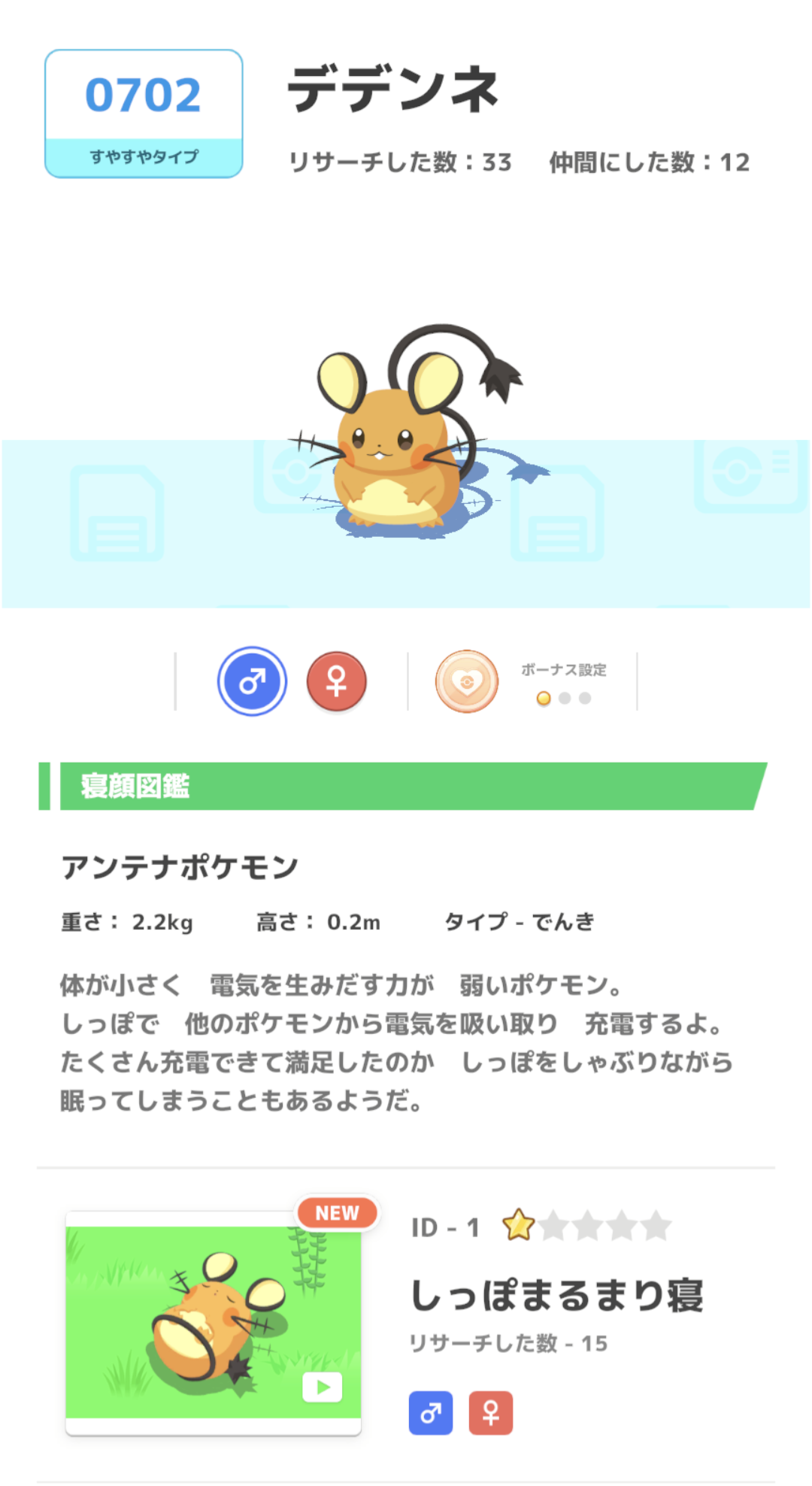Tap male icon under しっぽまるまり寝

[x=431, y=1413]
